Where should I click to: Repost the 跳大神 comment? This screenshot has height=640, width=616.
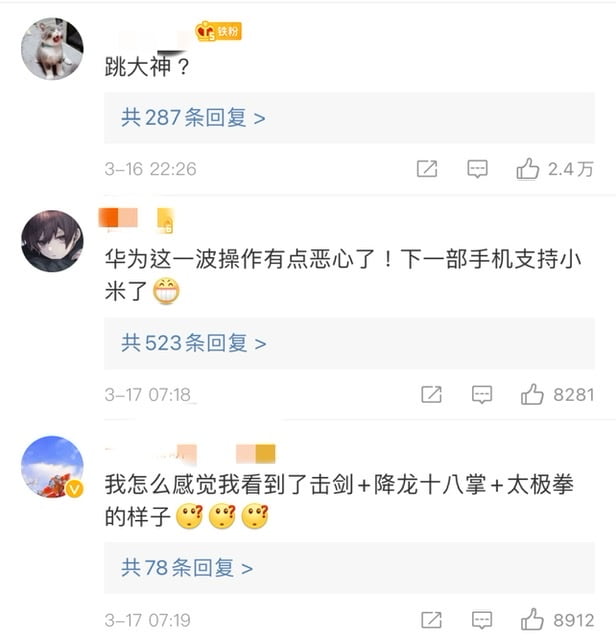tap(427, 169)
